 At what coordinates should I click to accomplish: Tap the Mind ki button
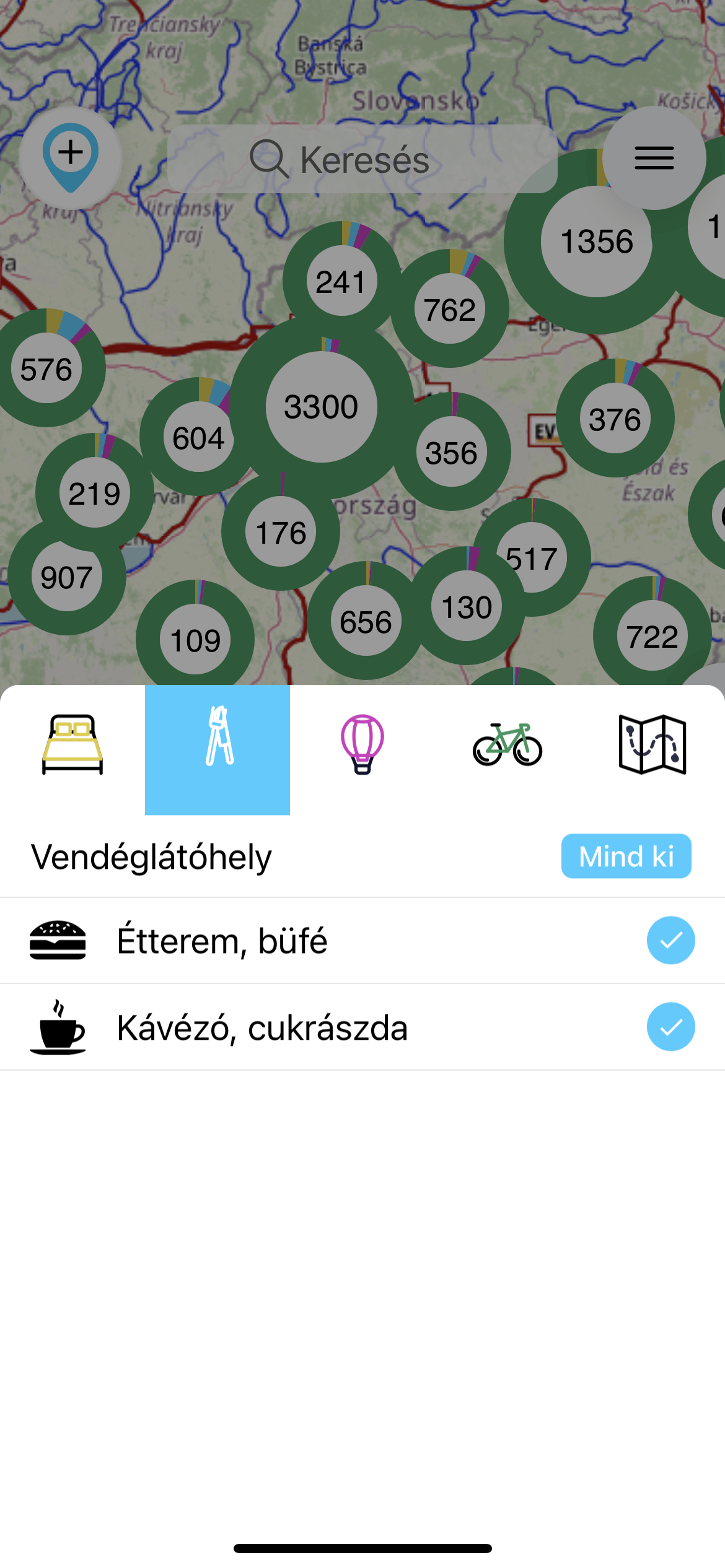coord(626,856)
